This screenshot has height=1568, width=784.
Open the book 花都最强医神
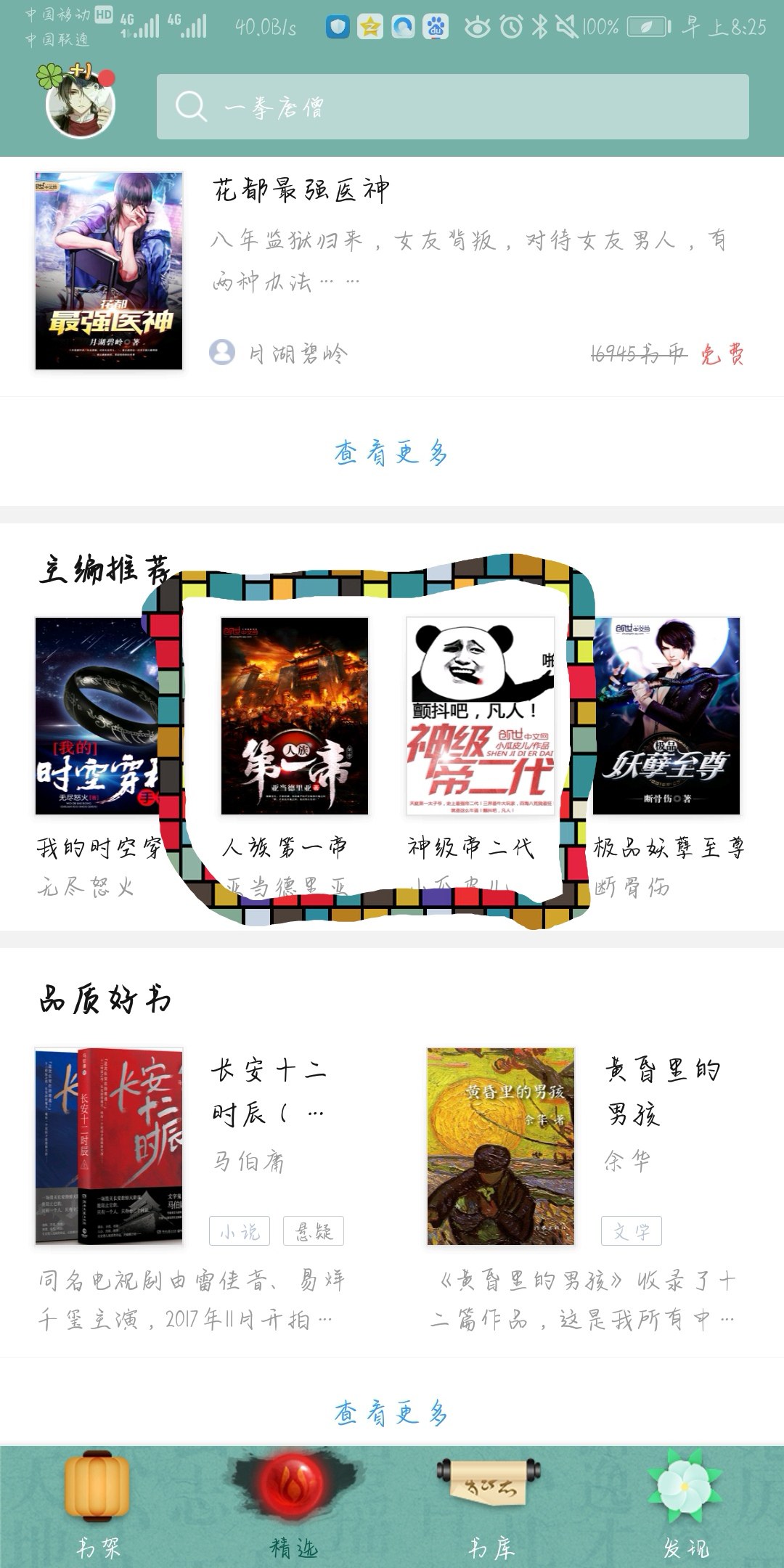392,271
